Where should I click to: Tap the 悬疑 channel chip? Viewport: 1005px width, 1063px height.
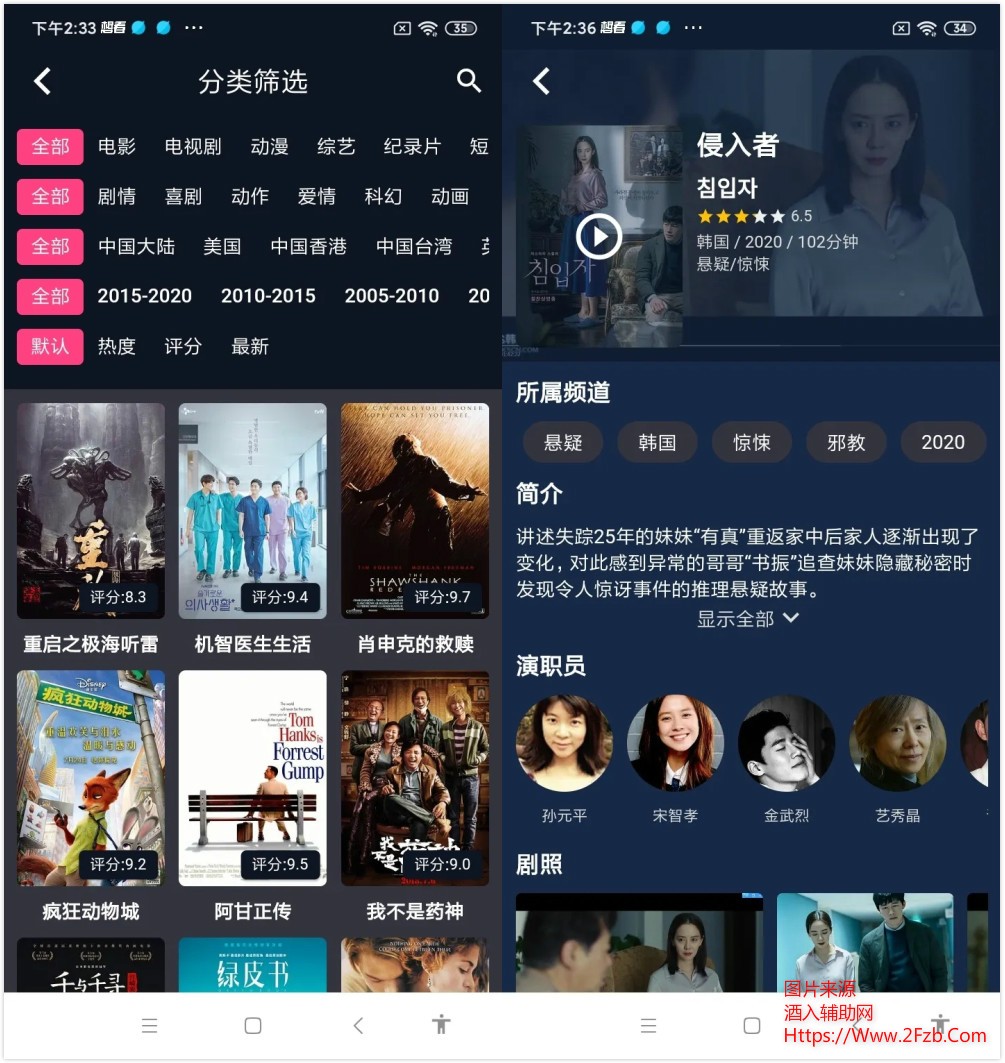tap(563, 442)
